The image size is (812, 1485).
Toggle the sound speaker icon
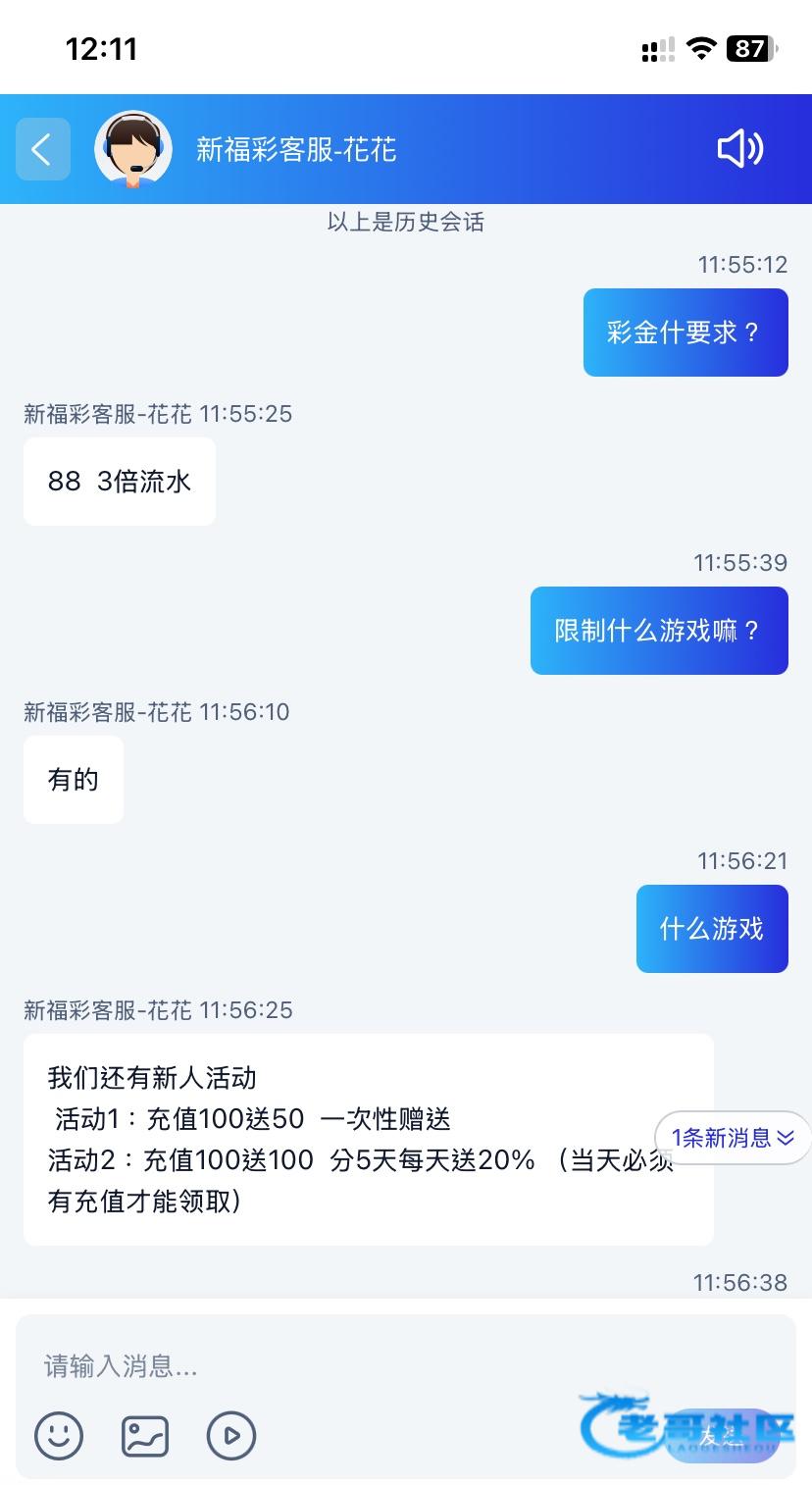[740, 149]
